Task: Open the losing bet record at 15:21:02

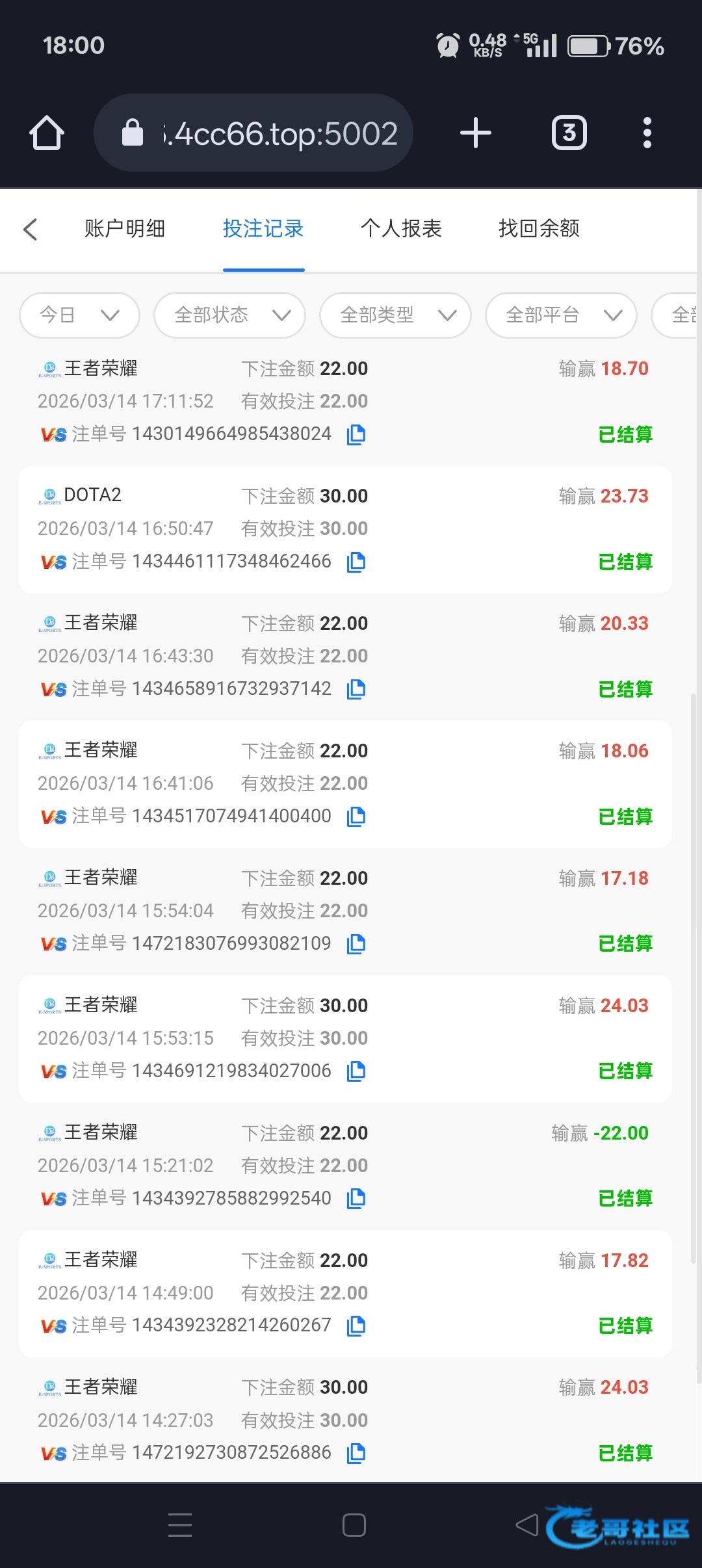Action: point(345,1166)
